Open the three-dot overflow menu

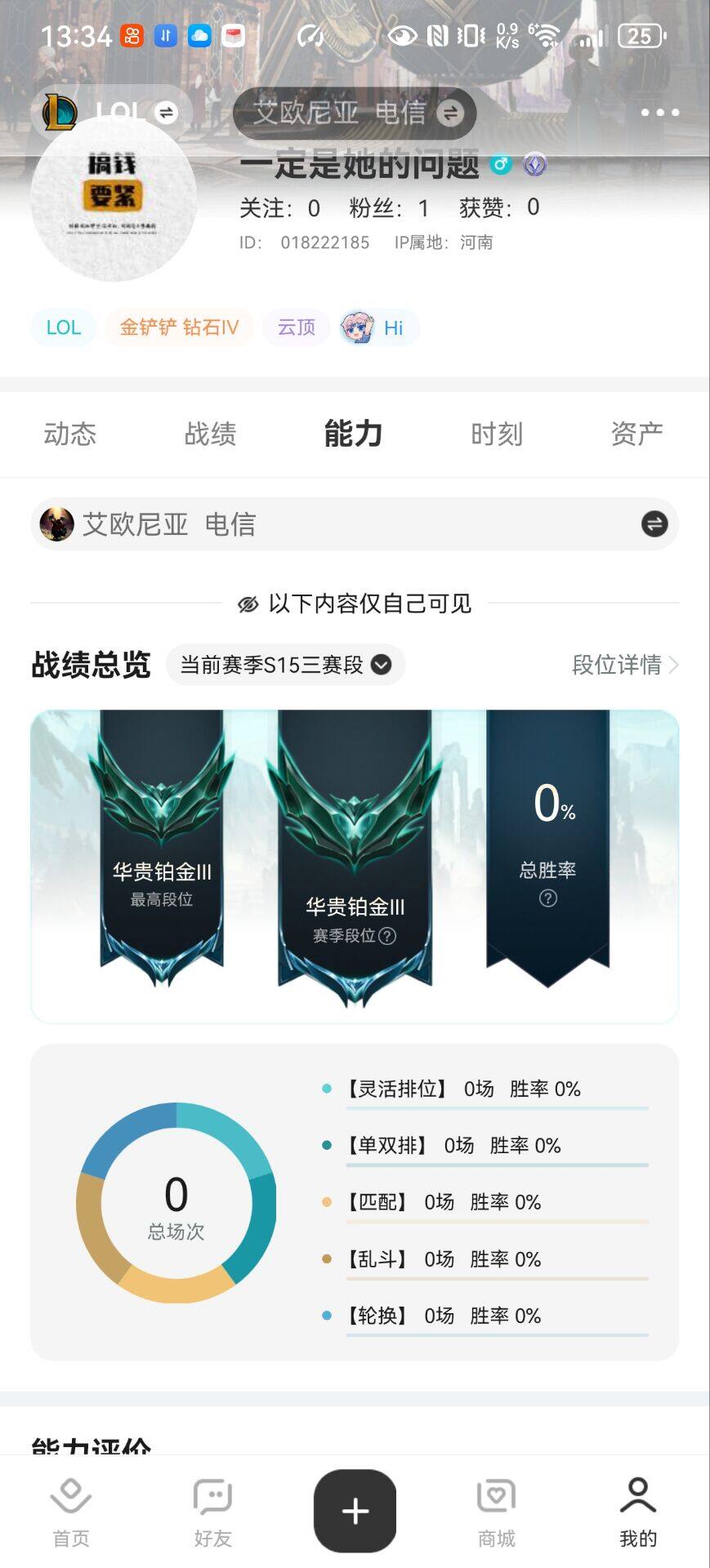[659, 113]
